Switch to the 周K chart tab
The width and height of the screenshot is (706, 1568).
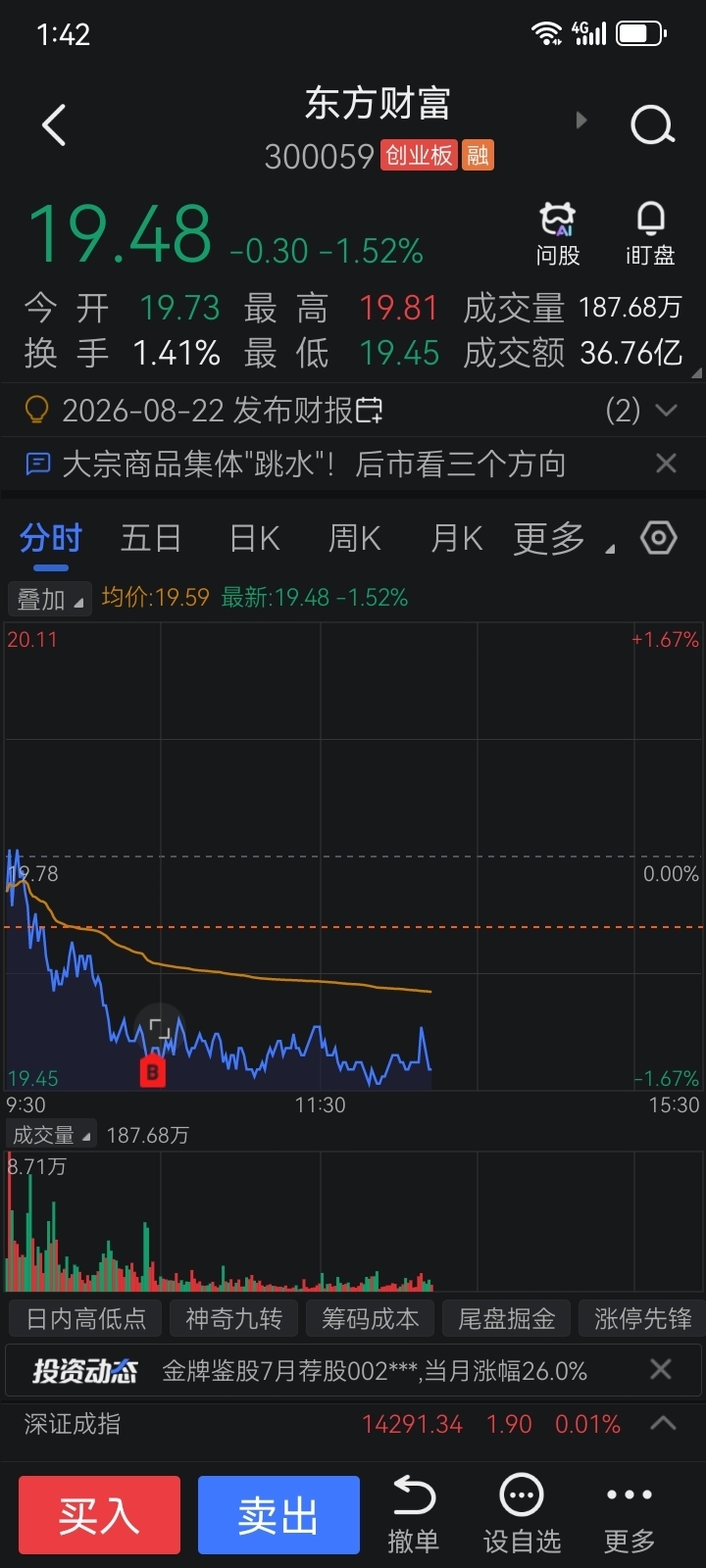coord(354,538)
